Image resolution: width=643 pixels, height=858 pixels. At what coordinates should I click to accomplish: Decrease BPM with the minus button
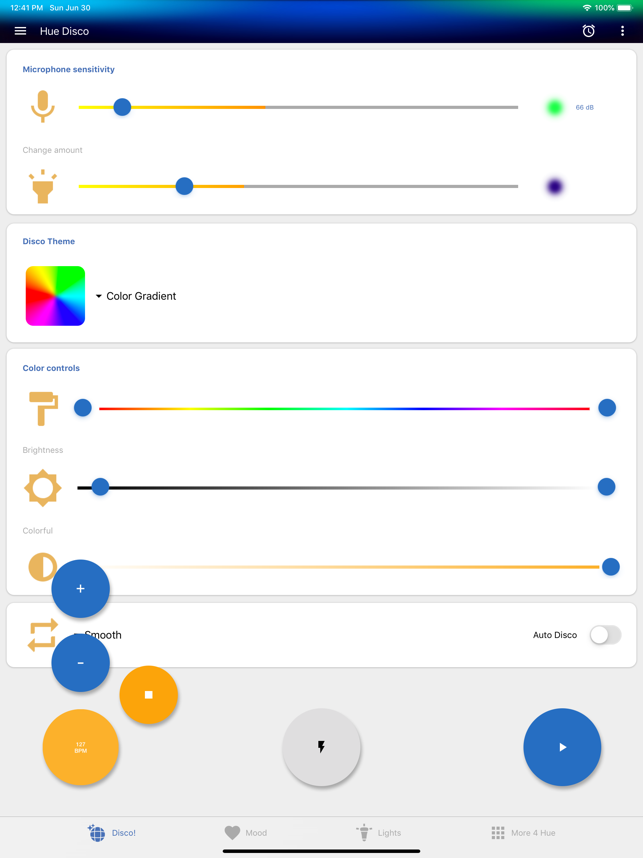pyautogui.click(x=81, y=663)
